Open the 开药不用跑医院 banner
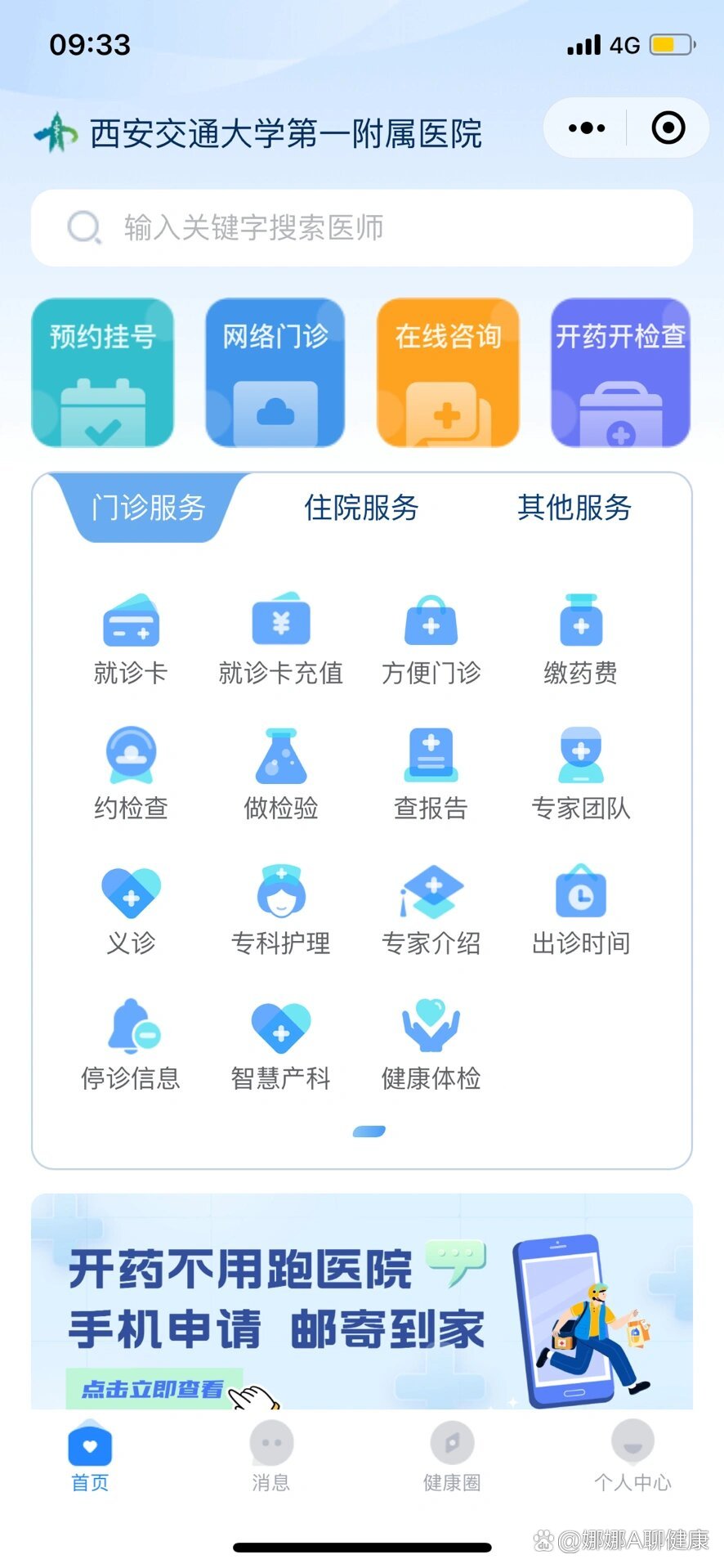This screenshot has height=1568, width=724. point(361,1301)
